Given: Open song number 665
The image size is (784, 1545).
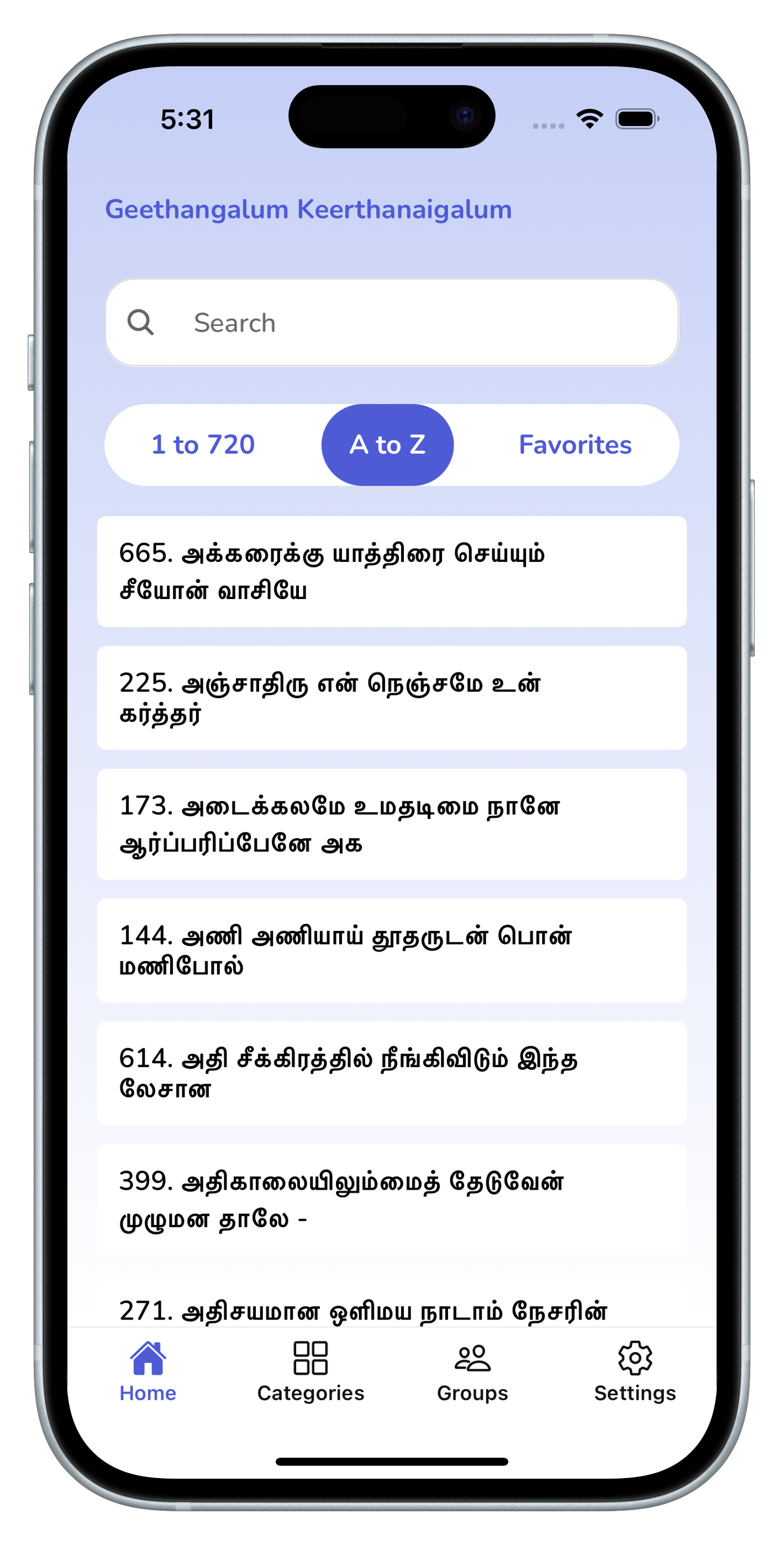Looking at the screenshot, I should (392, 571).
